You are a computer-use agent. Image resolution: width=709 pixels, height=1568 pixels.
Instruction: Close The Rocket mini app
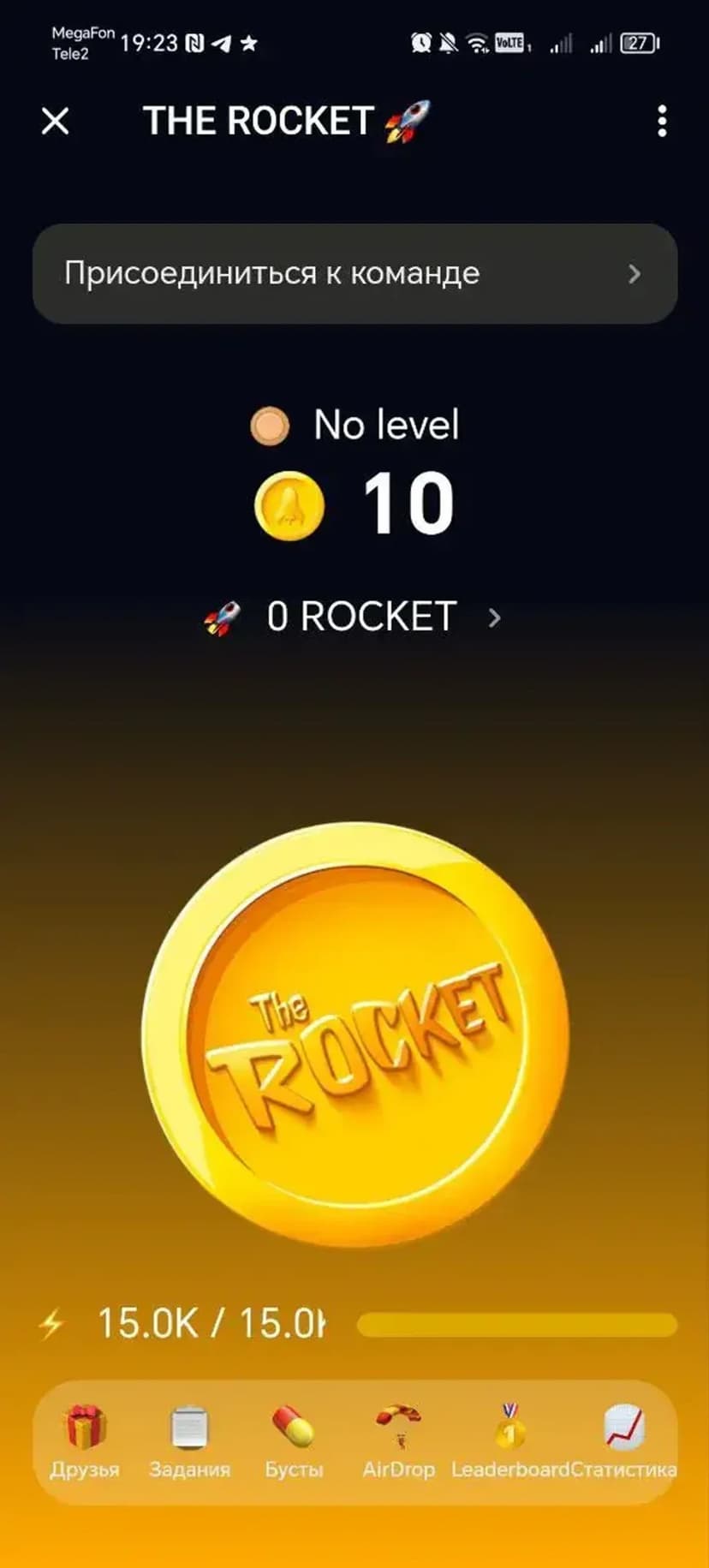(56, 122)
